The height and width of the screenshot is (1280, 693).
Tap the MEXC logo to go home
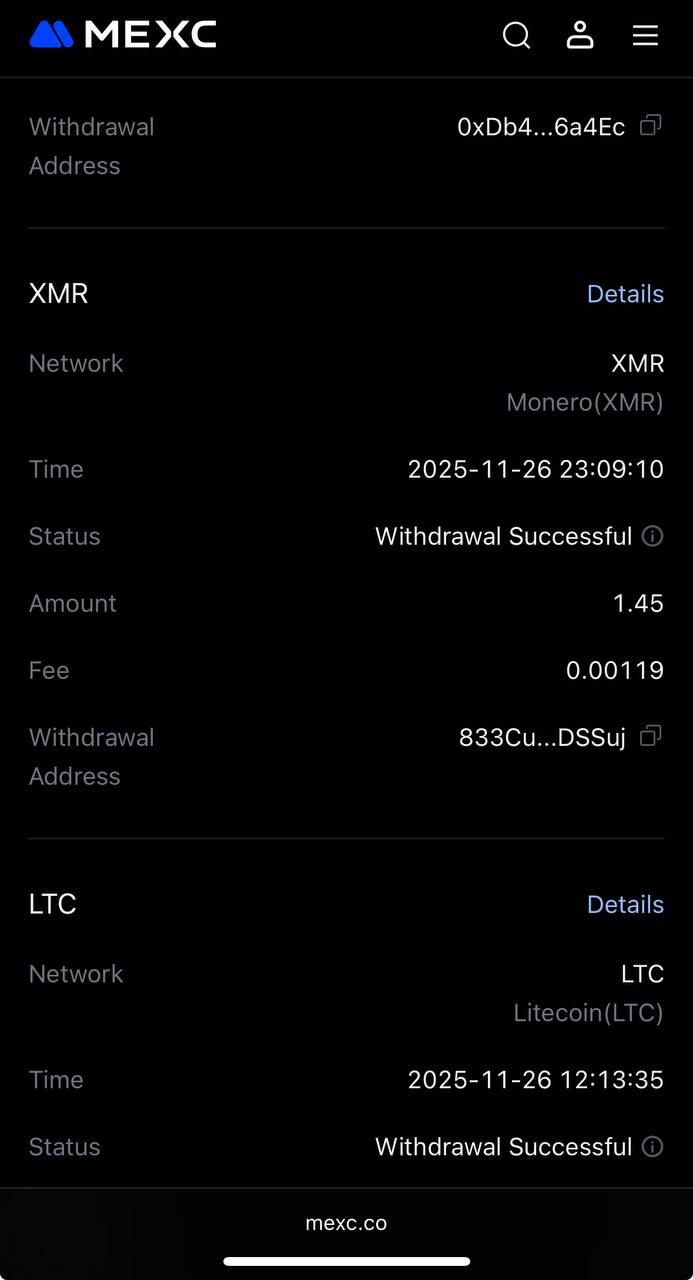tap(123, 35)
